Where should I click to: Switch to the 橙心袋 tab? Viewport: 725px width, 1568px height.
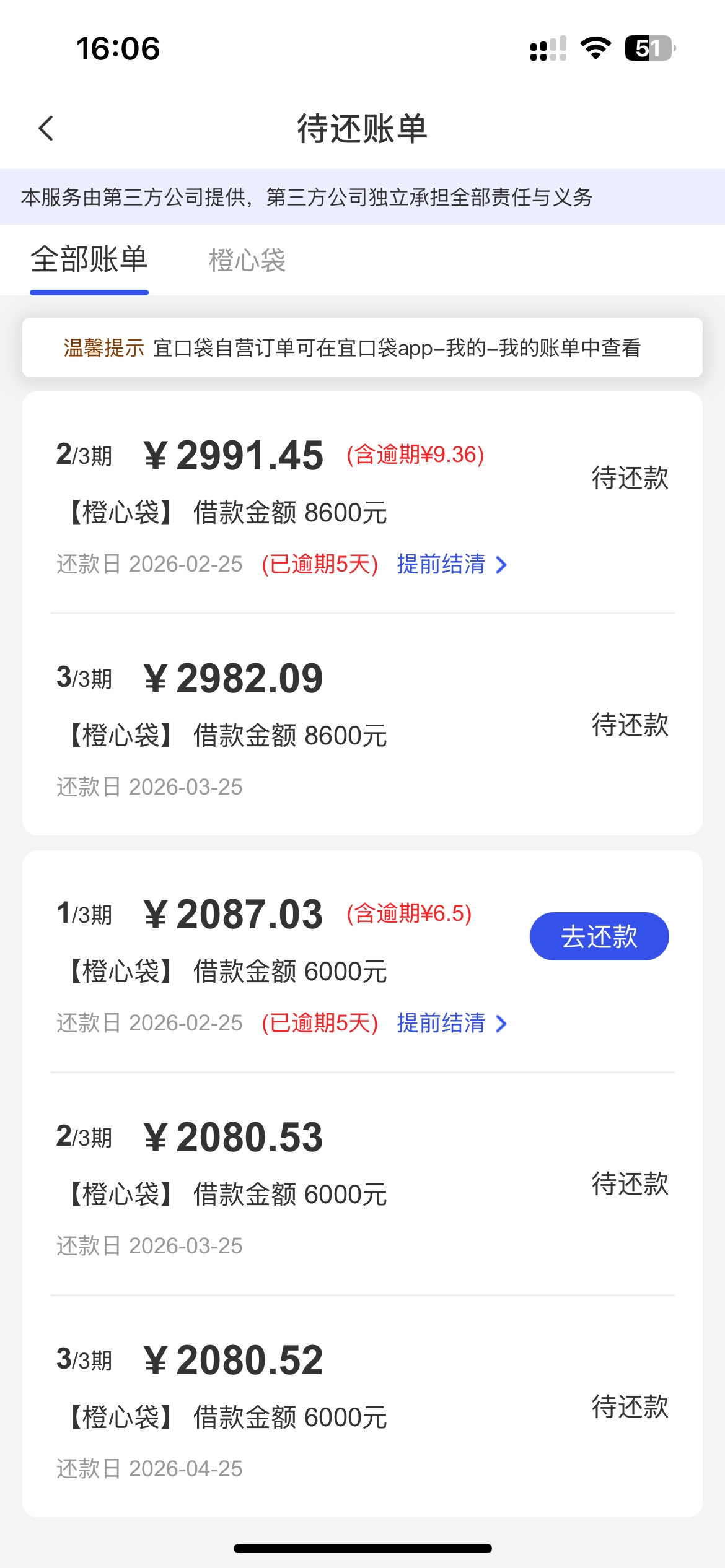pyautogui.click(x=247, y=260)
